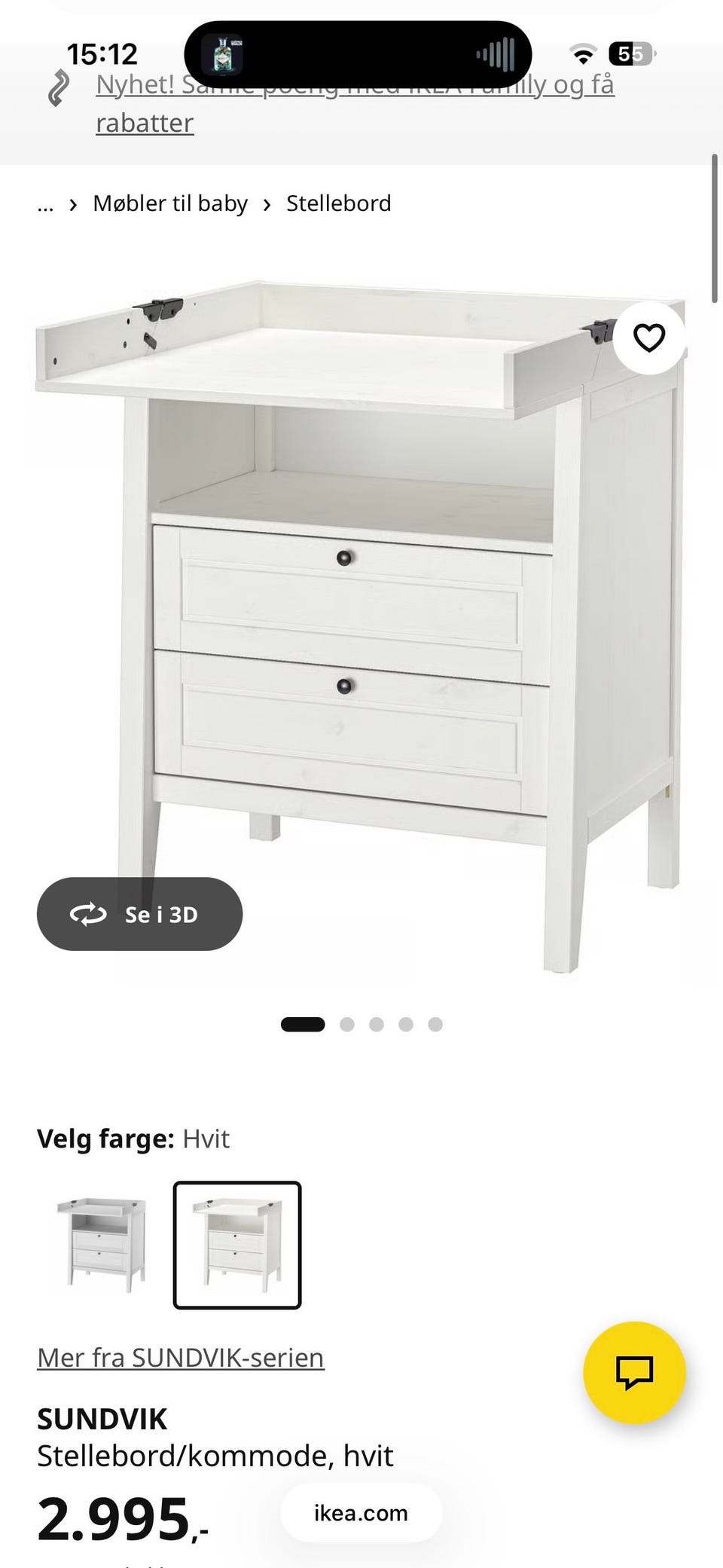This screenshot has height=1568, width=723.
Task: Start a chat with the yellow chat button
Action: [x=634, y=1372]
